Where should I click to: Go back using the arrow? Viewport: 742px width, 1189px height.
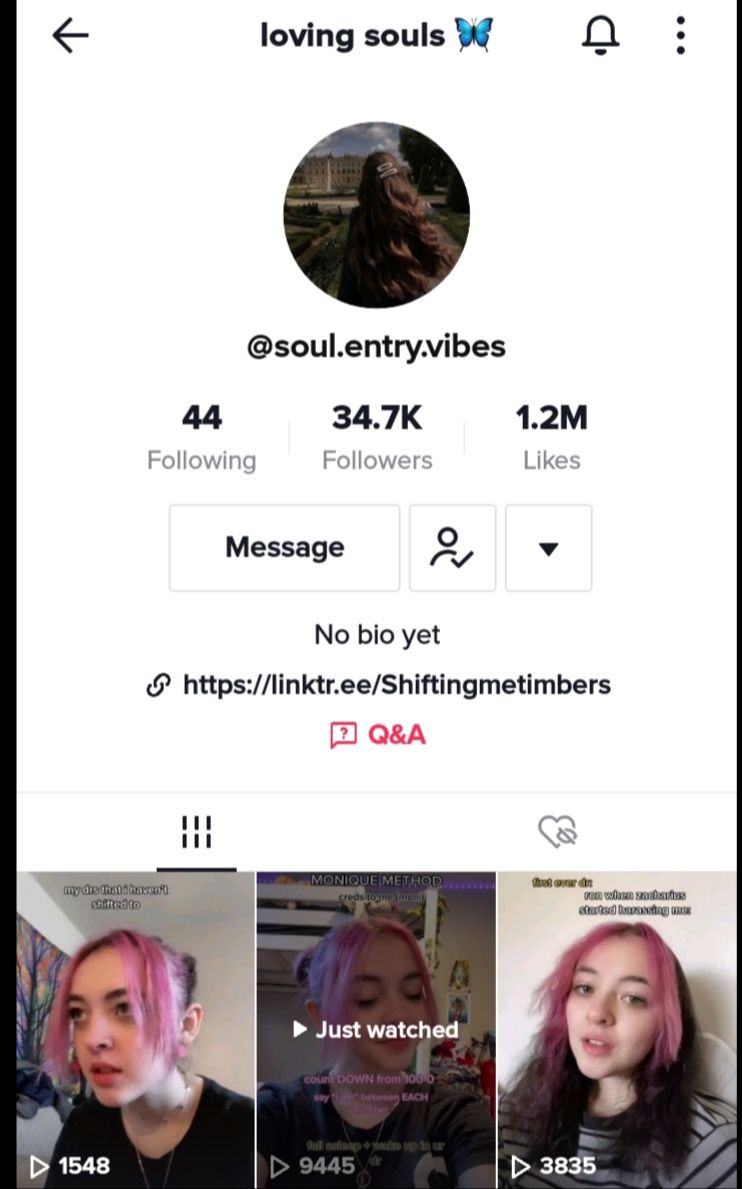70,36
